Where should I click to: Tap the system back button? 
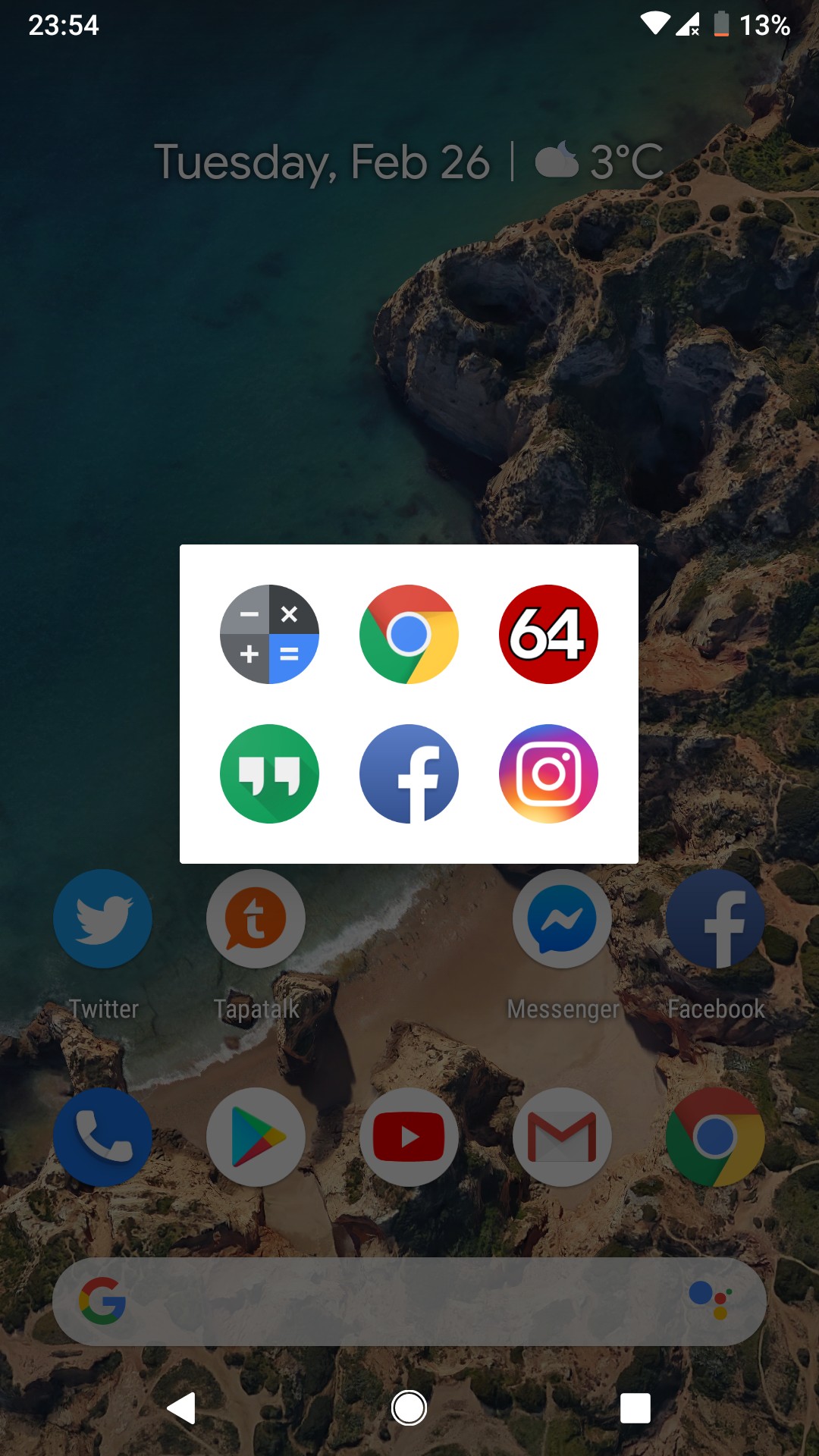coord(182,1408)
